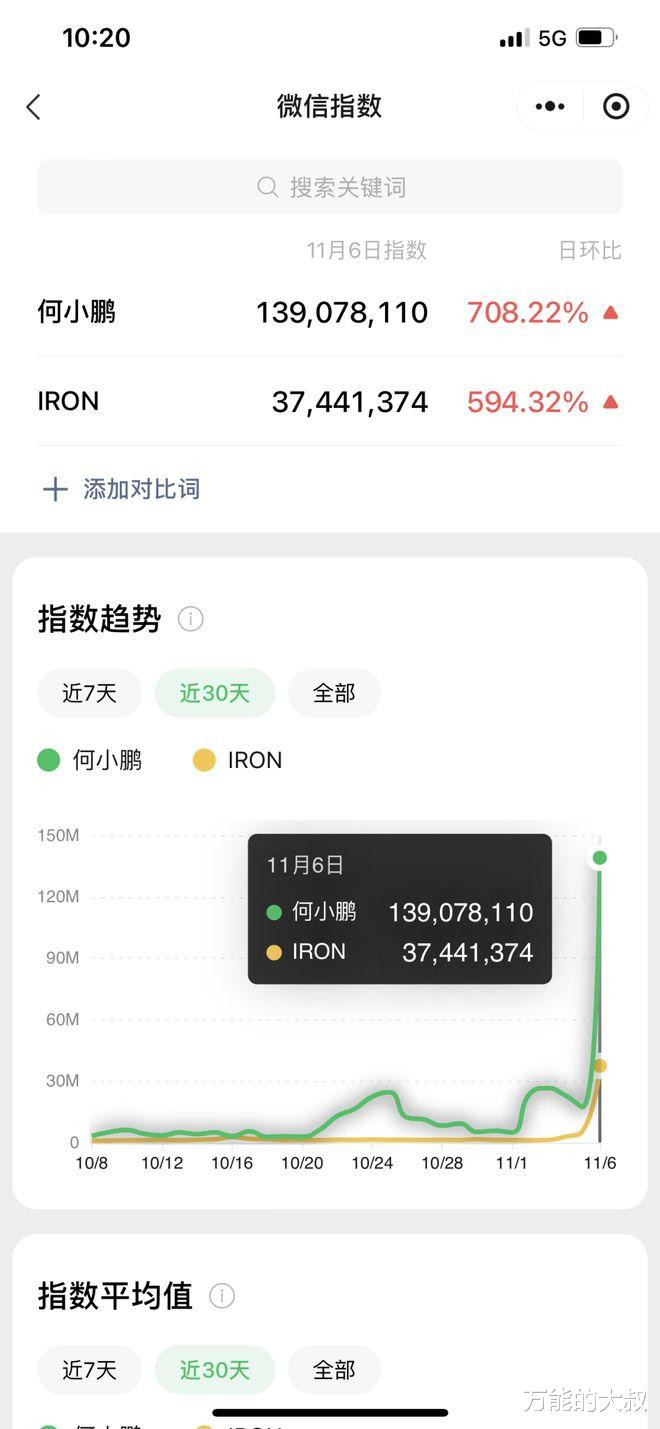Select 全部 in the 指数趋势 section
This screenshot has width=660, height=1429.
[334, 693]
